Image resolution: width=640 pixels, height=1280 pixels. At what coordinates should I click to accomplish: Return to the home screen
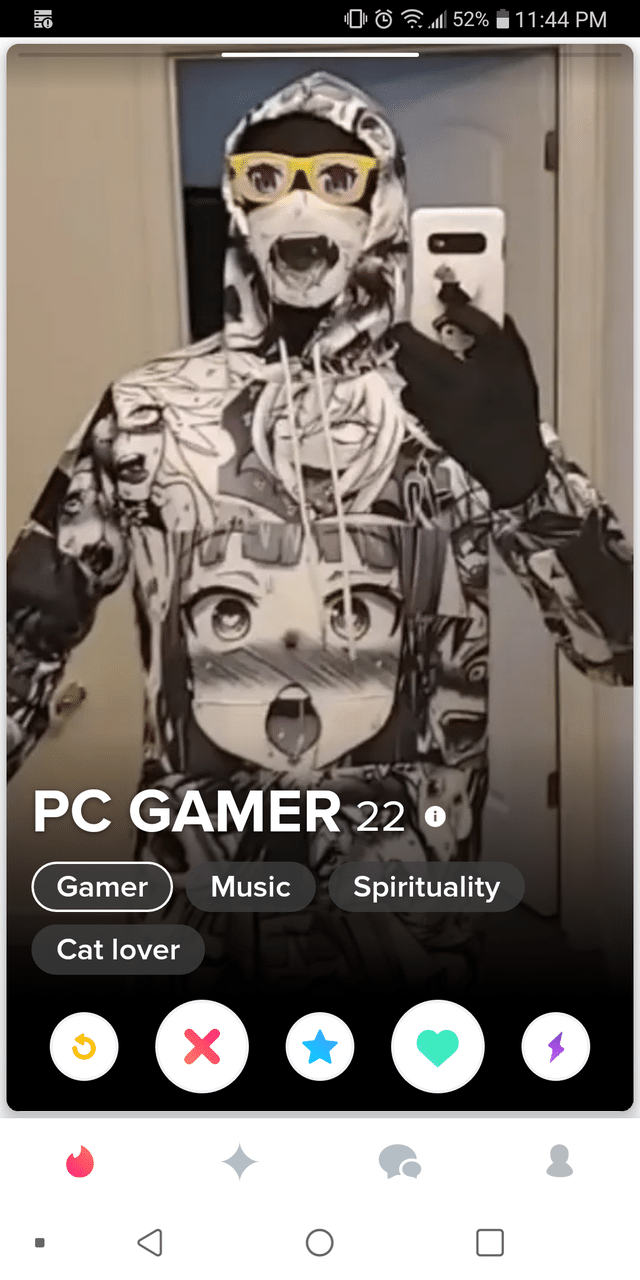coord(320,1242)
